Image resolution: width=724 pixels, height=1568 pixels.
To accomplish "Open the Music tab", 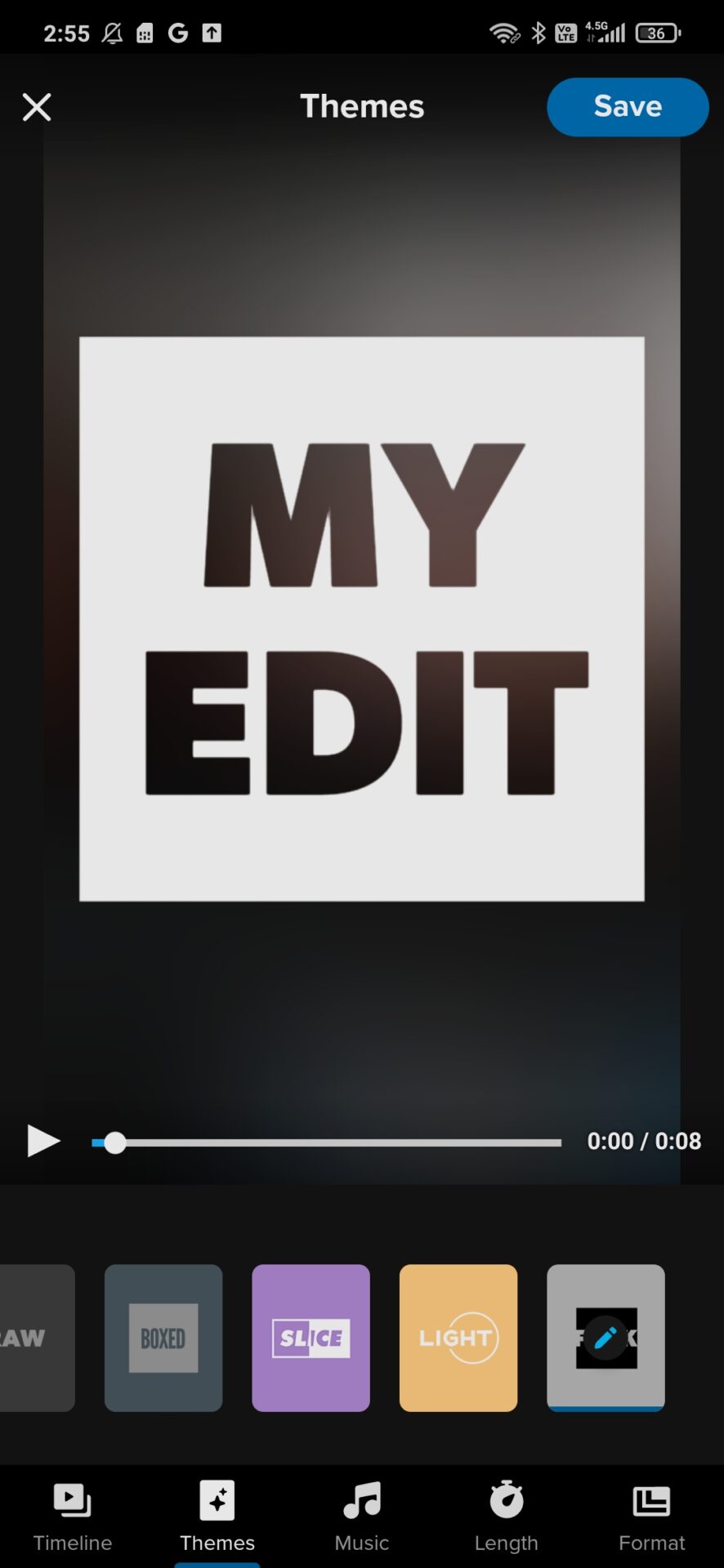I will 362,1517.
